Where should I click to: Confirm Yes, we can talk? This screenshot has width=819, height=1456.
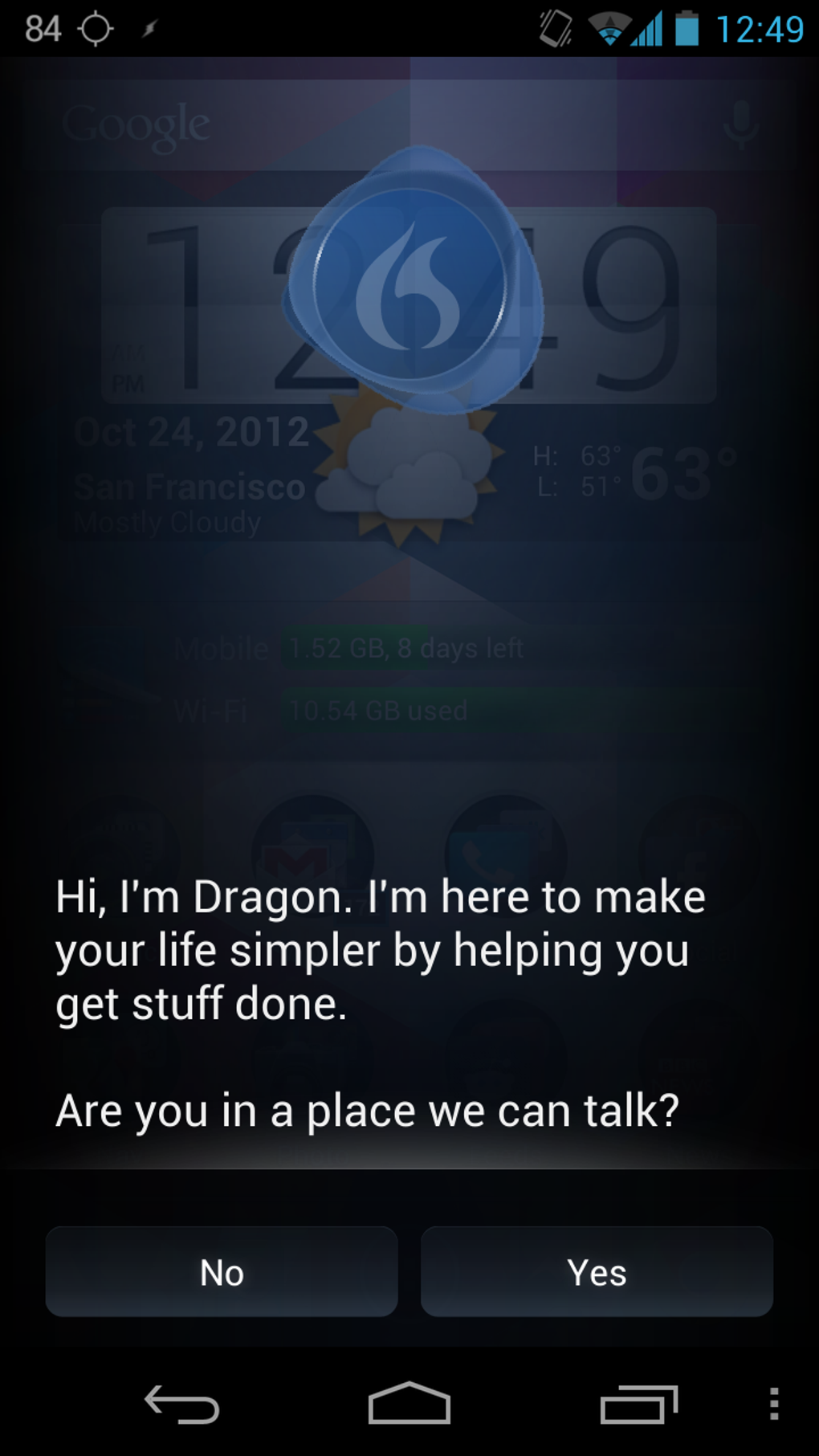(x=597, y=1271)
